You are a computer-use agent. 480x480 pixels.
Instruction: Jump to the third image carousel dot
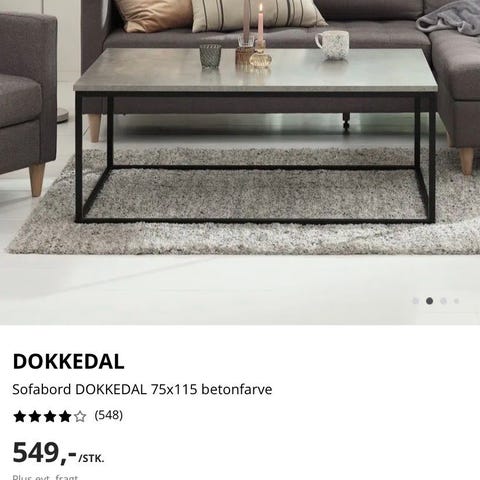tap(443, 301)
